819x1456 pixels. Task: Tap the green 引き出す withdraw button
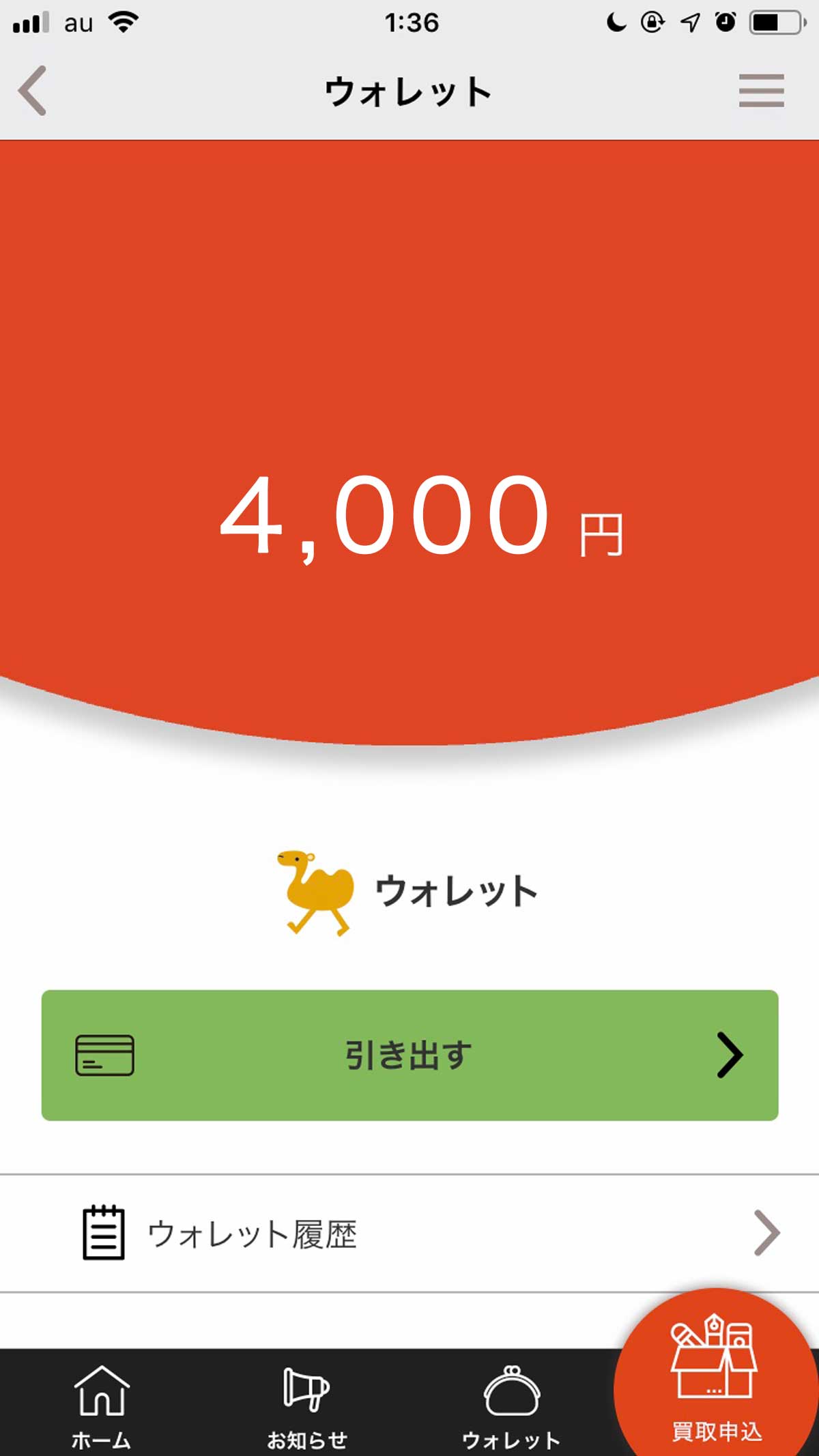[409, 1055]
